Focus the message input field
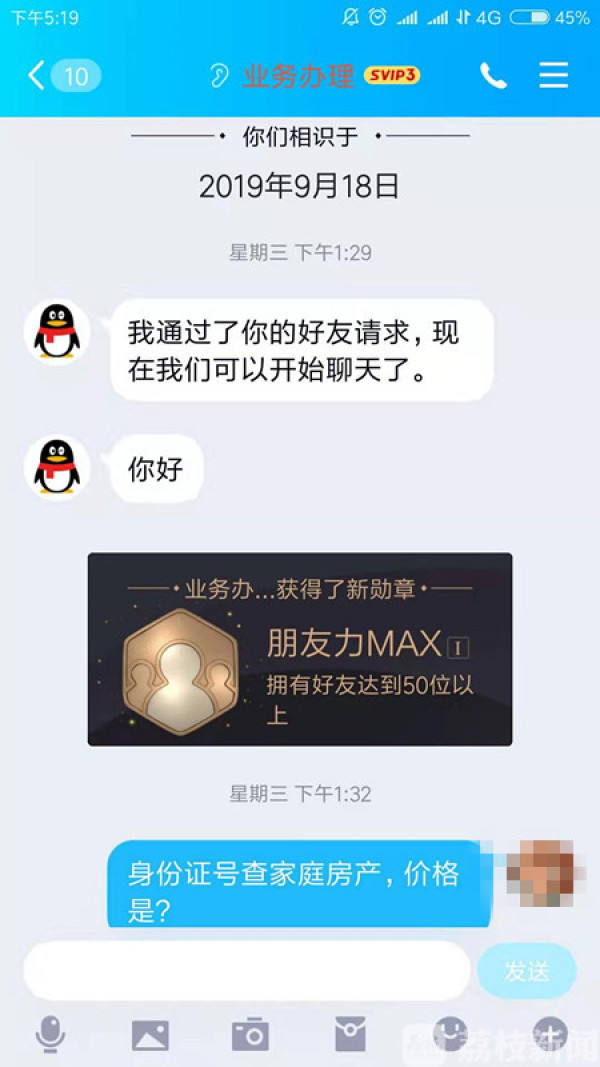This screenshot has height=1067, width=600. coord(246,970)
